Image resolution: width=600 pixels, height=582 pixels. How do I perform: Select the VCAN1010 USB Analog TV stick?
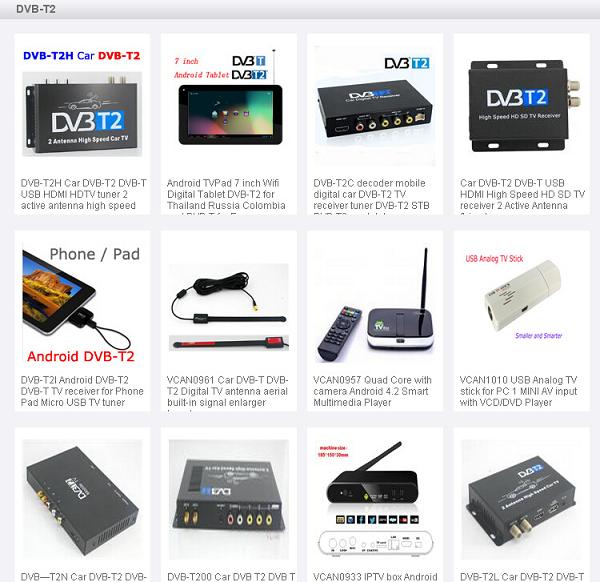coord(520,305)
